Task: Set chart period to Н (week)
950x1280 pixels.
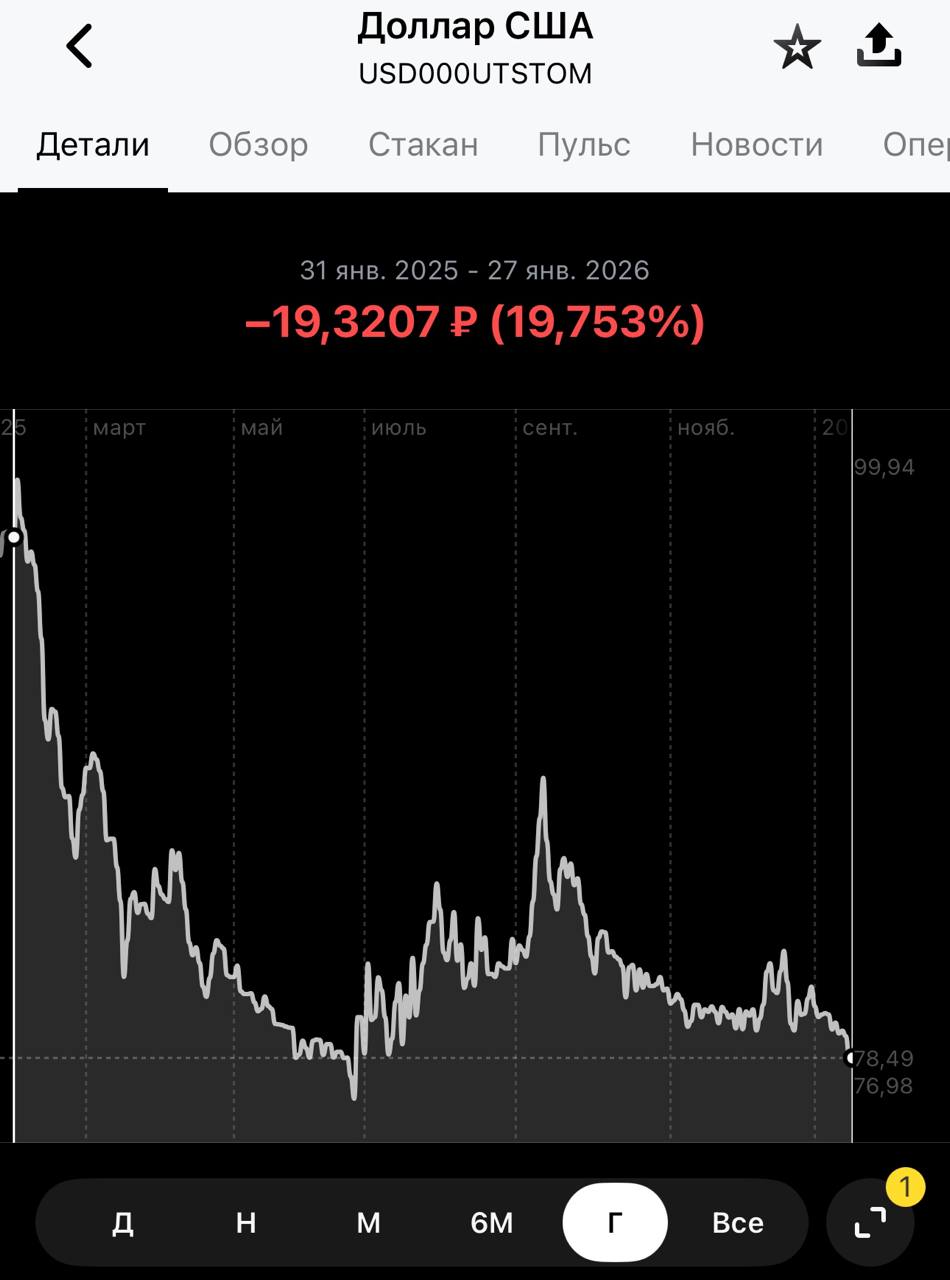Action: click(x=246, y=1223)
